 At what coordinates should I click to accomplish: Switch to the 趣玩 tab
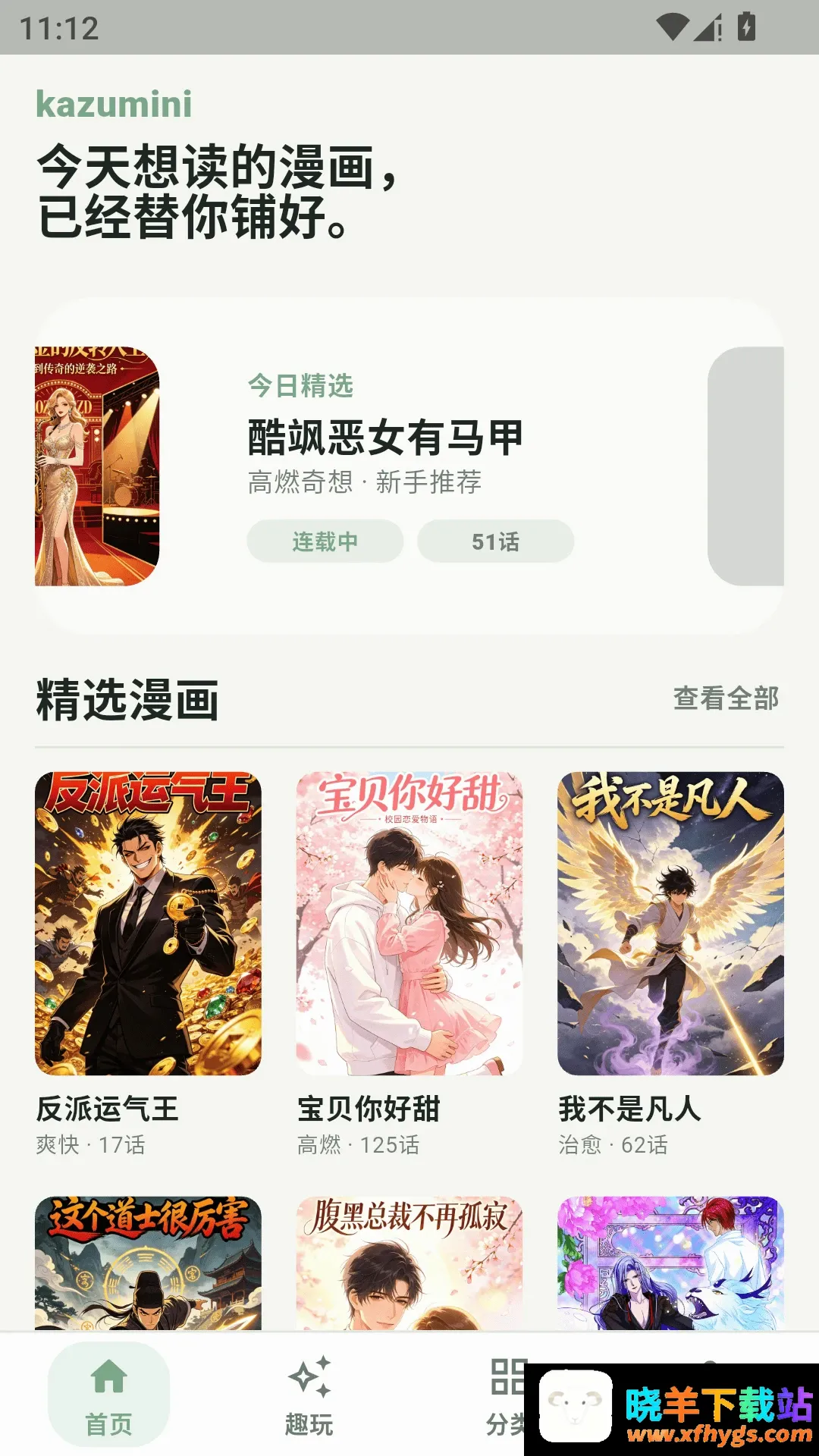pos(309,1395)
